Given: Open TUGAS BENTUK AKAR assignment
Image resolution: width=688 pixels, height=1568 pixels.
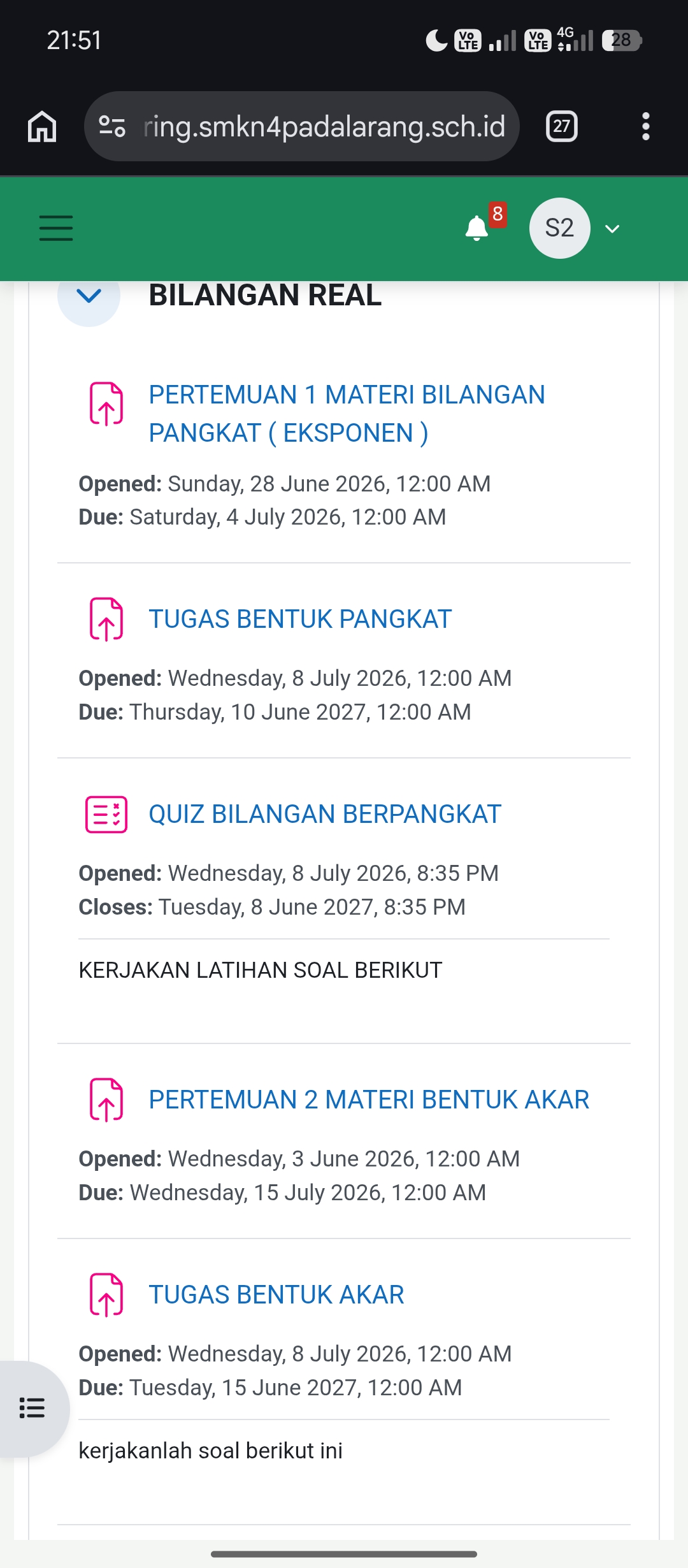Looking at the screenshot, I should pyautogui.click(x=276, y=1295).
